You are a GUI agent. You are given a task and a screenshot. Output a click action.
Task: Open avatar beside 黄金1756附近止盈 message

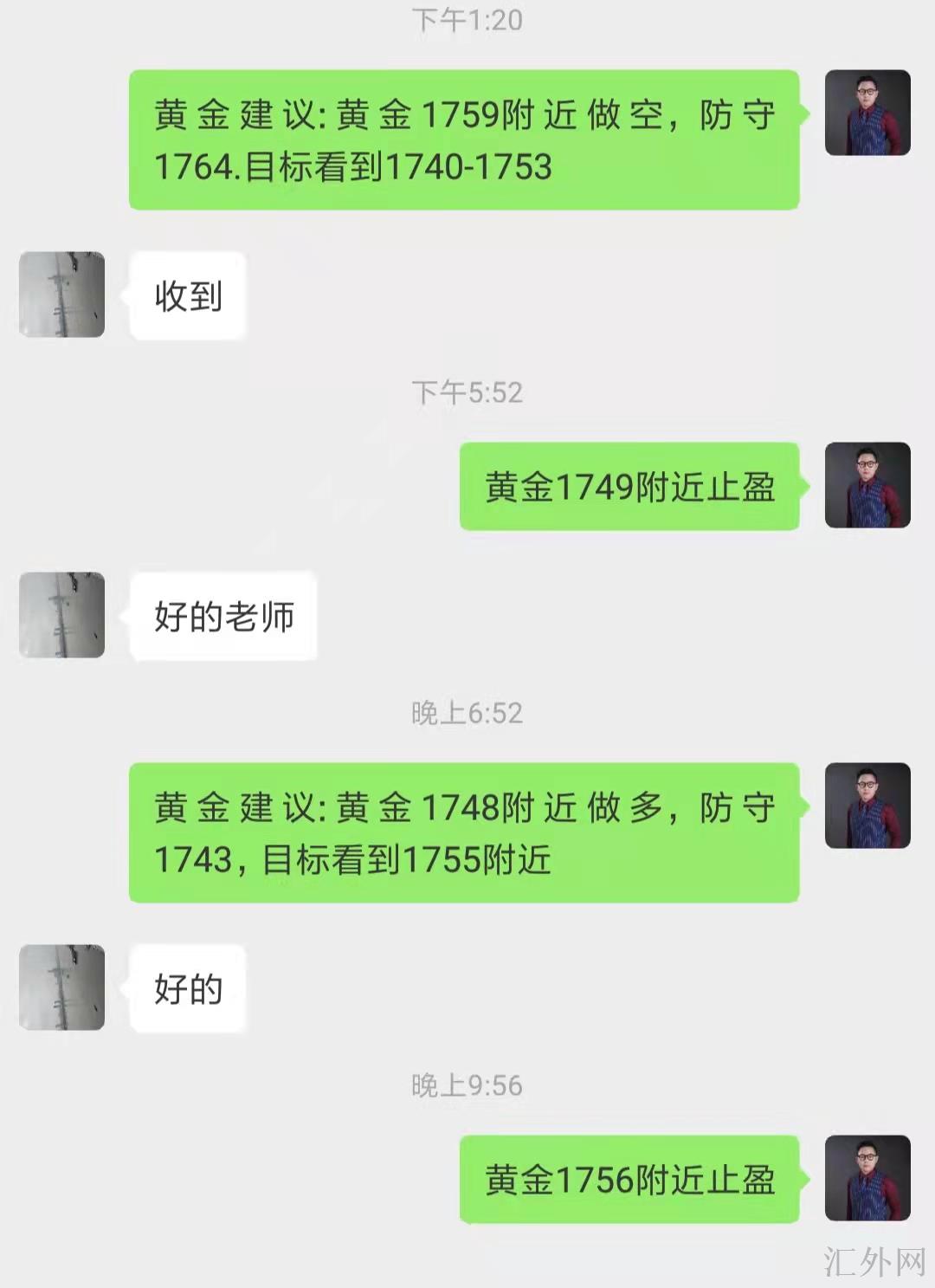coord(867,1178)
